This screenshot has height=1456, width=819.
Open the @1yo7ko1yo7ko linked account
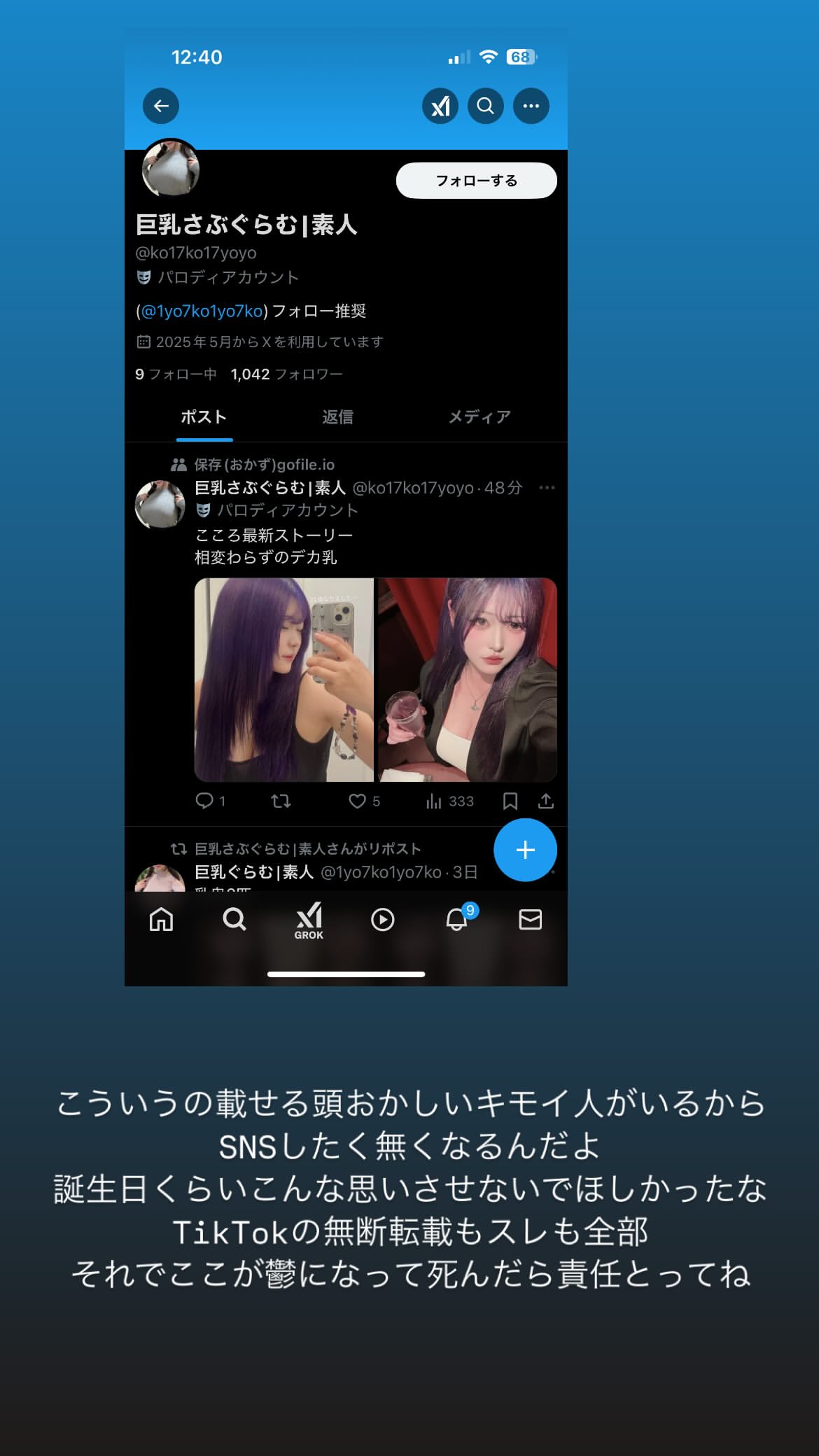pyautogui.click(x=204, y=311)
